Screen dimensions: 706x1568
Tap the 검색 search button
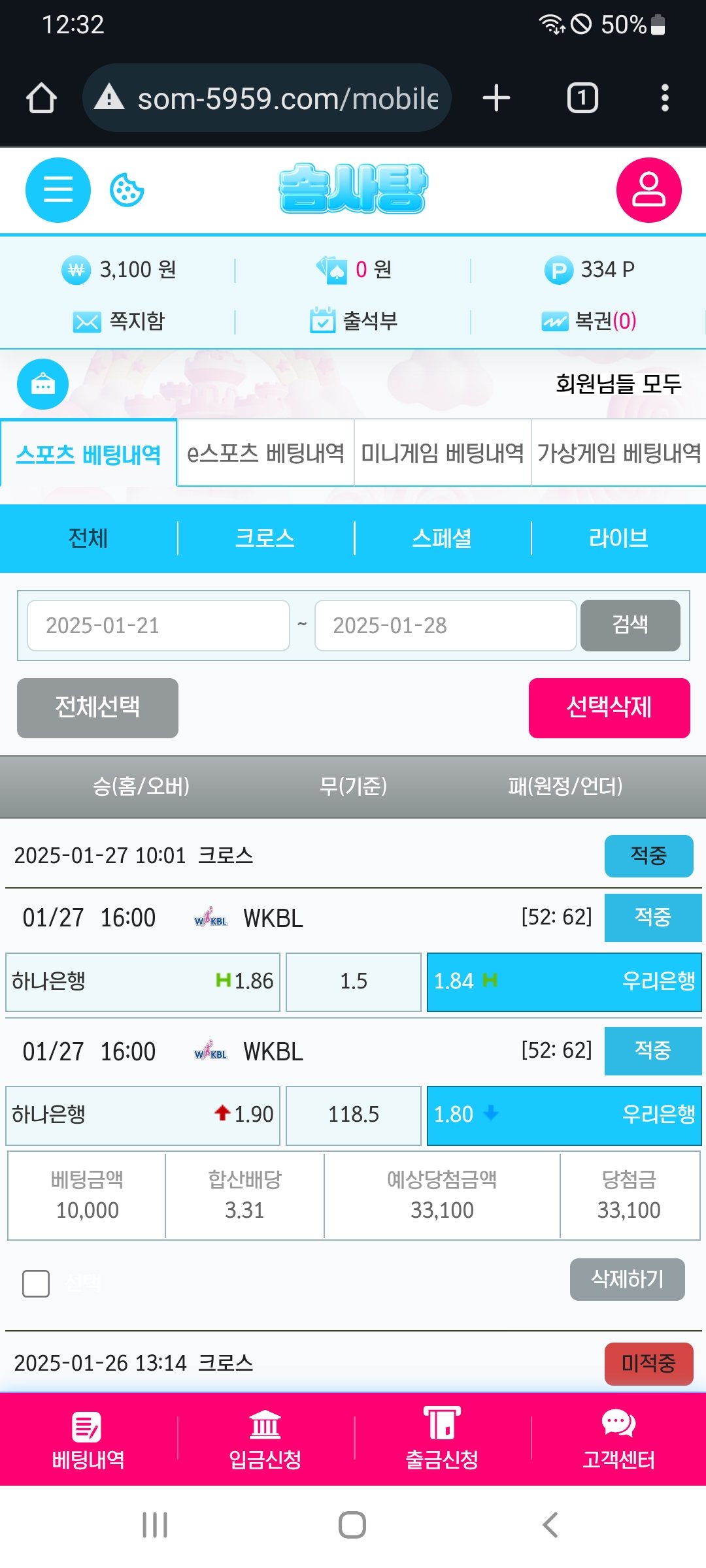point(630,625)
